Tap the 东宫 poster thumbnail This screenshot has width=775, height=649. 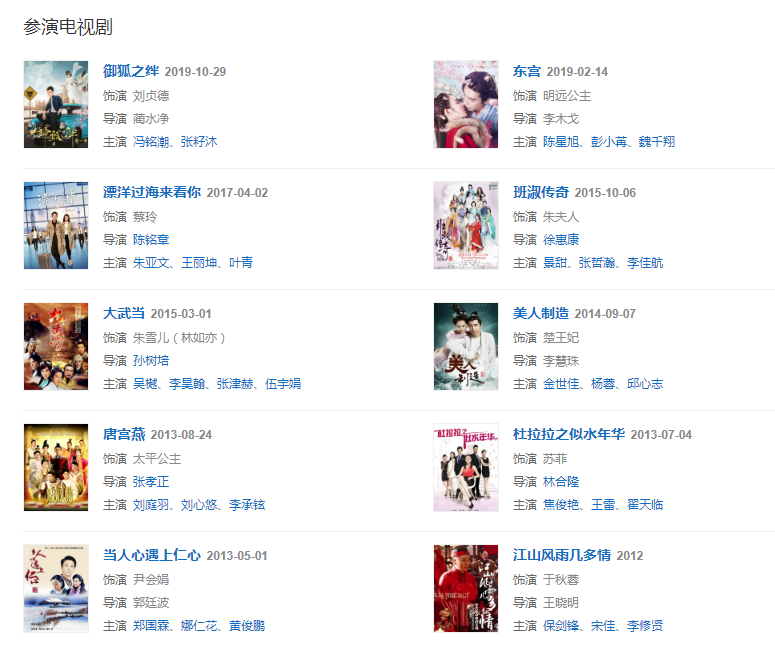pos(465,104)
